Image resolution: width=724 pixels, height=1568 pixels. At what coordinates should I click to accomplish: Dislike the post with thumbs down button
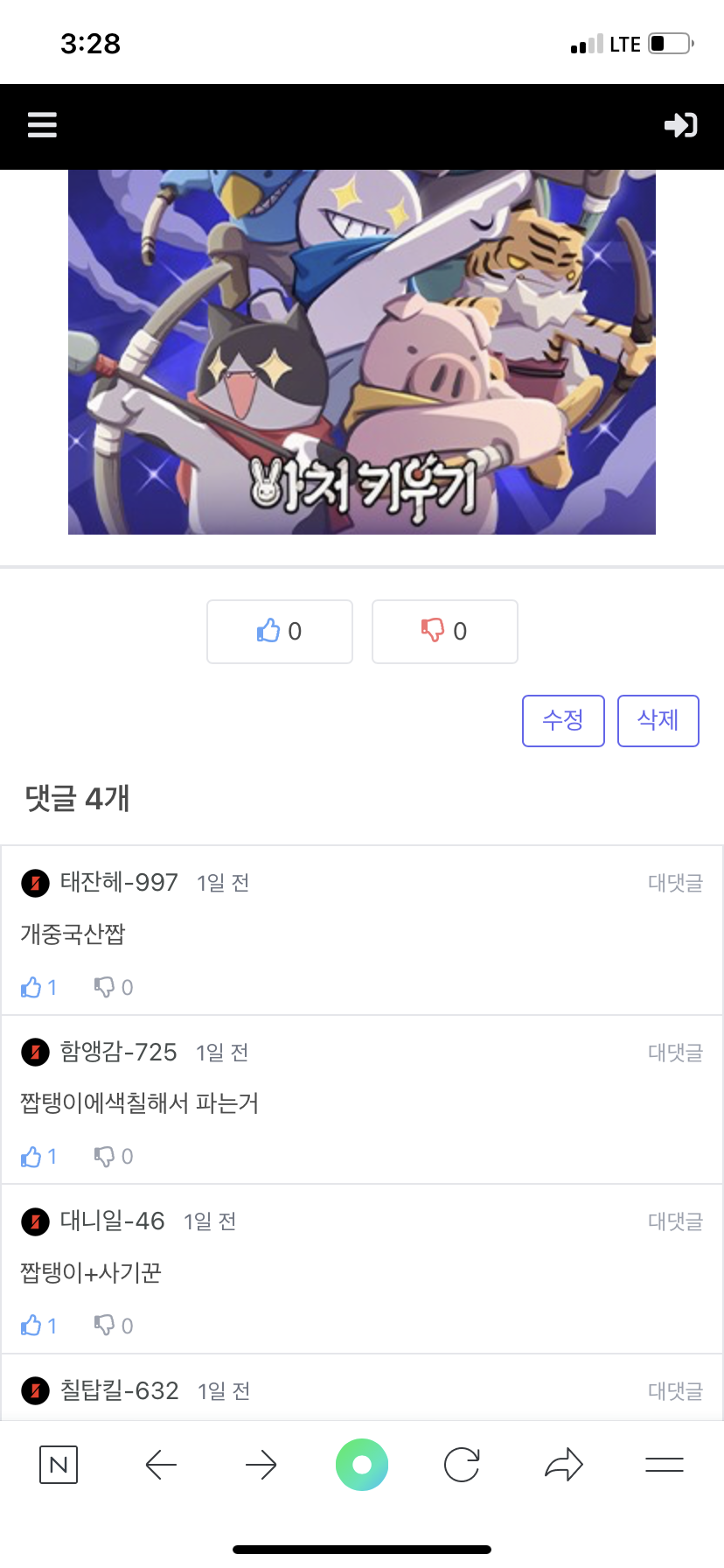(444, 631)
